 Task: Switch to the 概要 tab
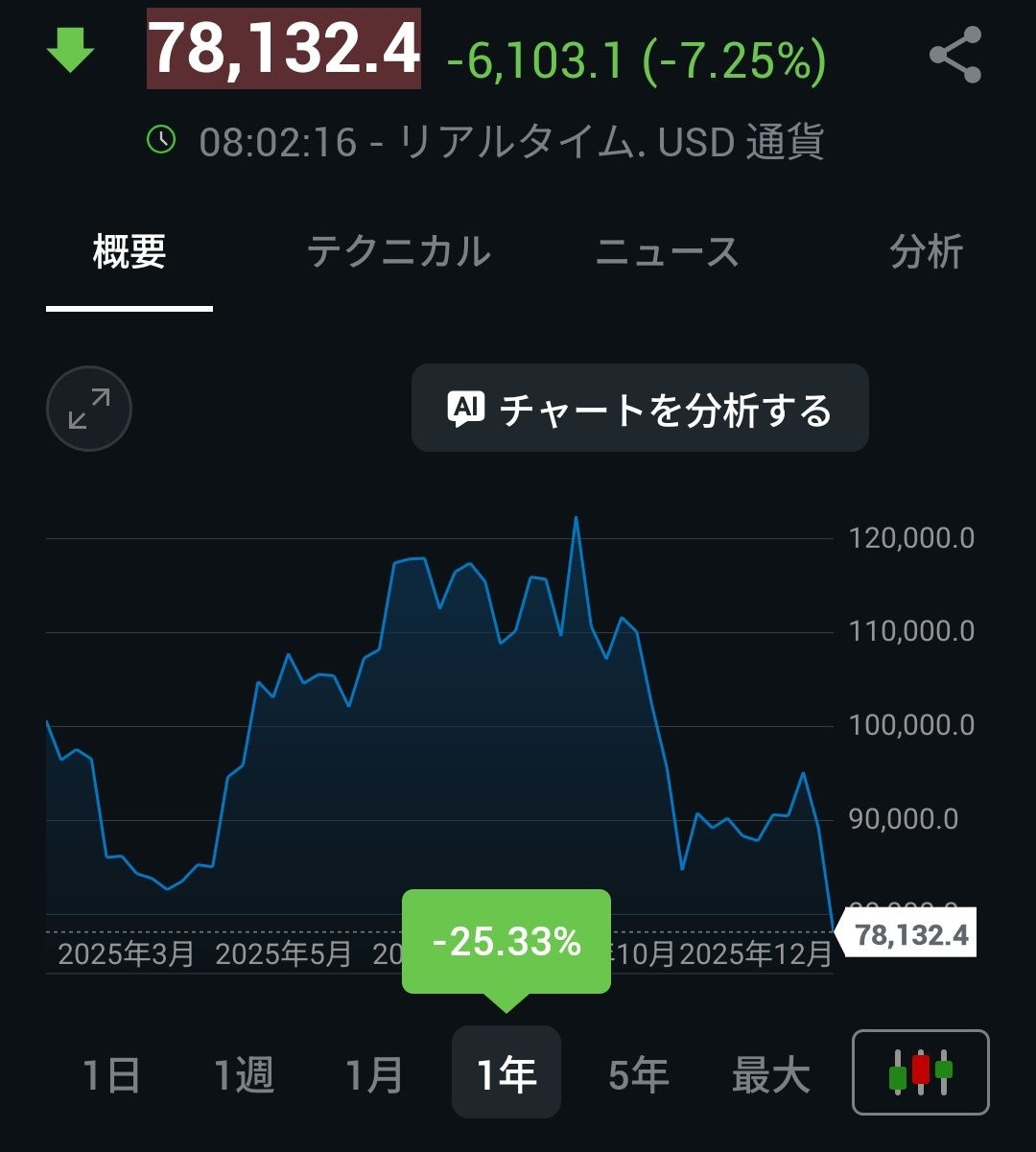pos(129,252)
